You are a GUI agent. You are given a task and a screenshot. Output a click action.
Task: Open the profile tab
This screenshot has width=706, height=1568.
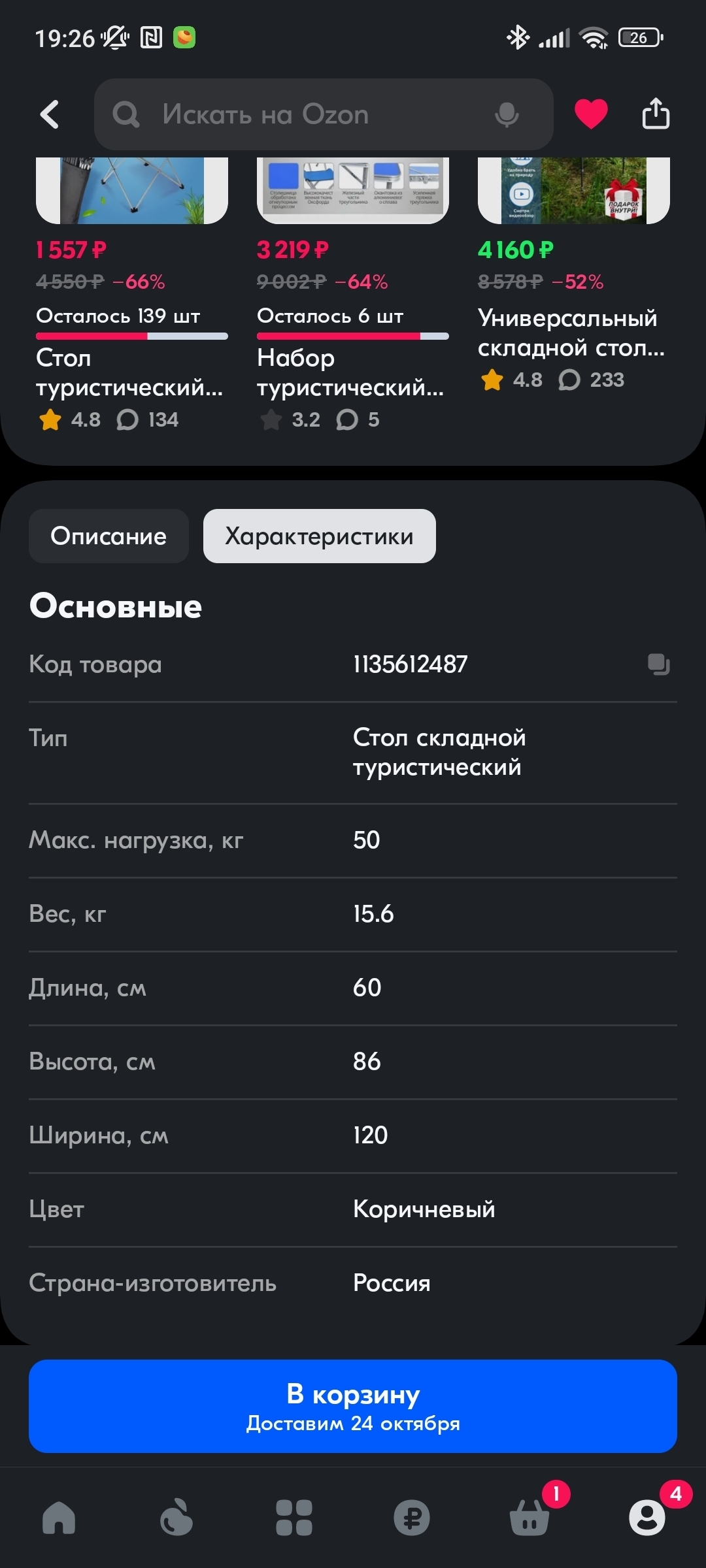pyautogui.click(x=647, y=1517)
